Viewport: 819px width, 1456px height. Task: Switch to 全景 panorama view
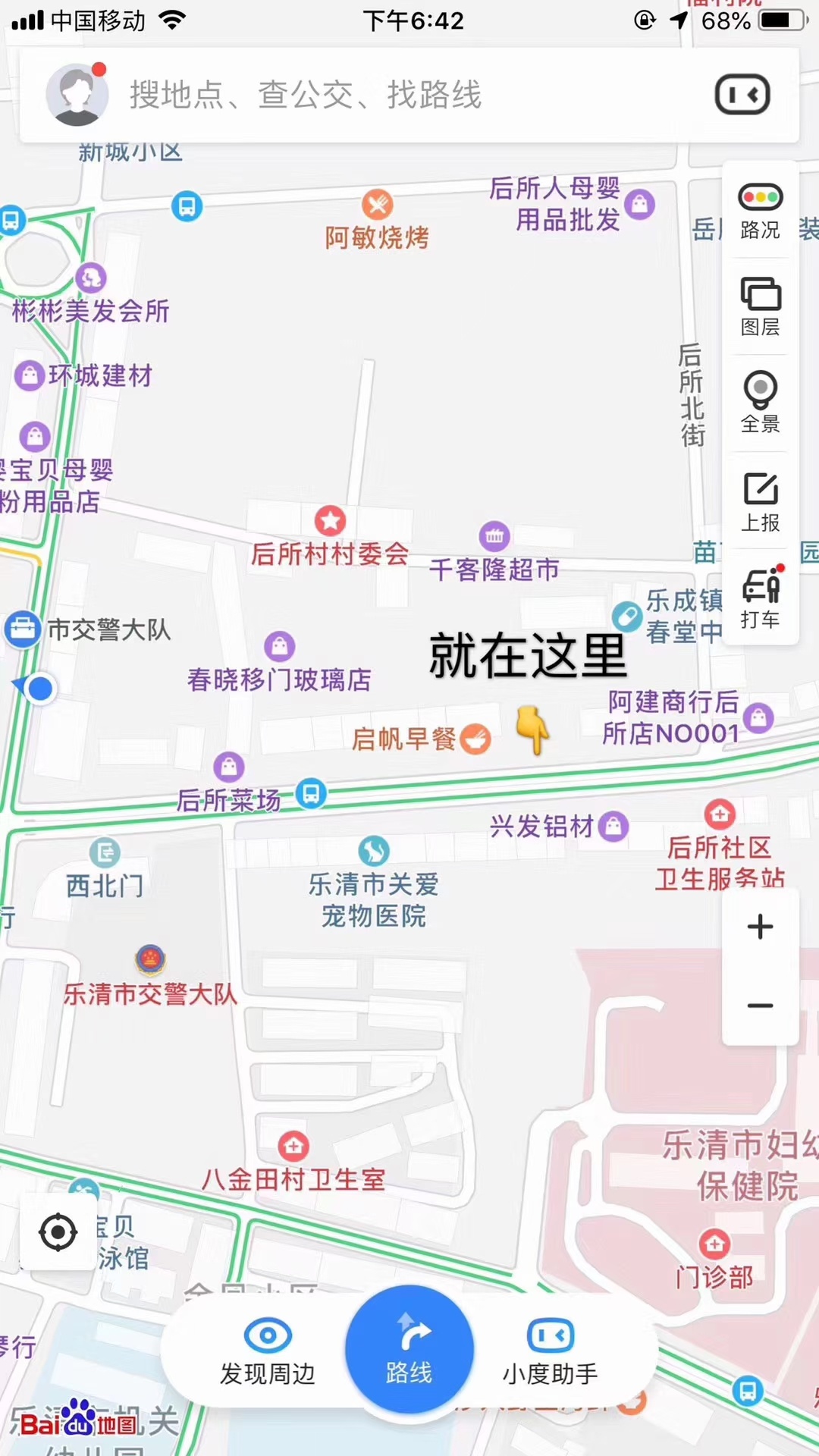pyautogui.click(x=760, y=402)
